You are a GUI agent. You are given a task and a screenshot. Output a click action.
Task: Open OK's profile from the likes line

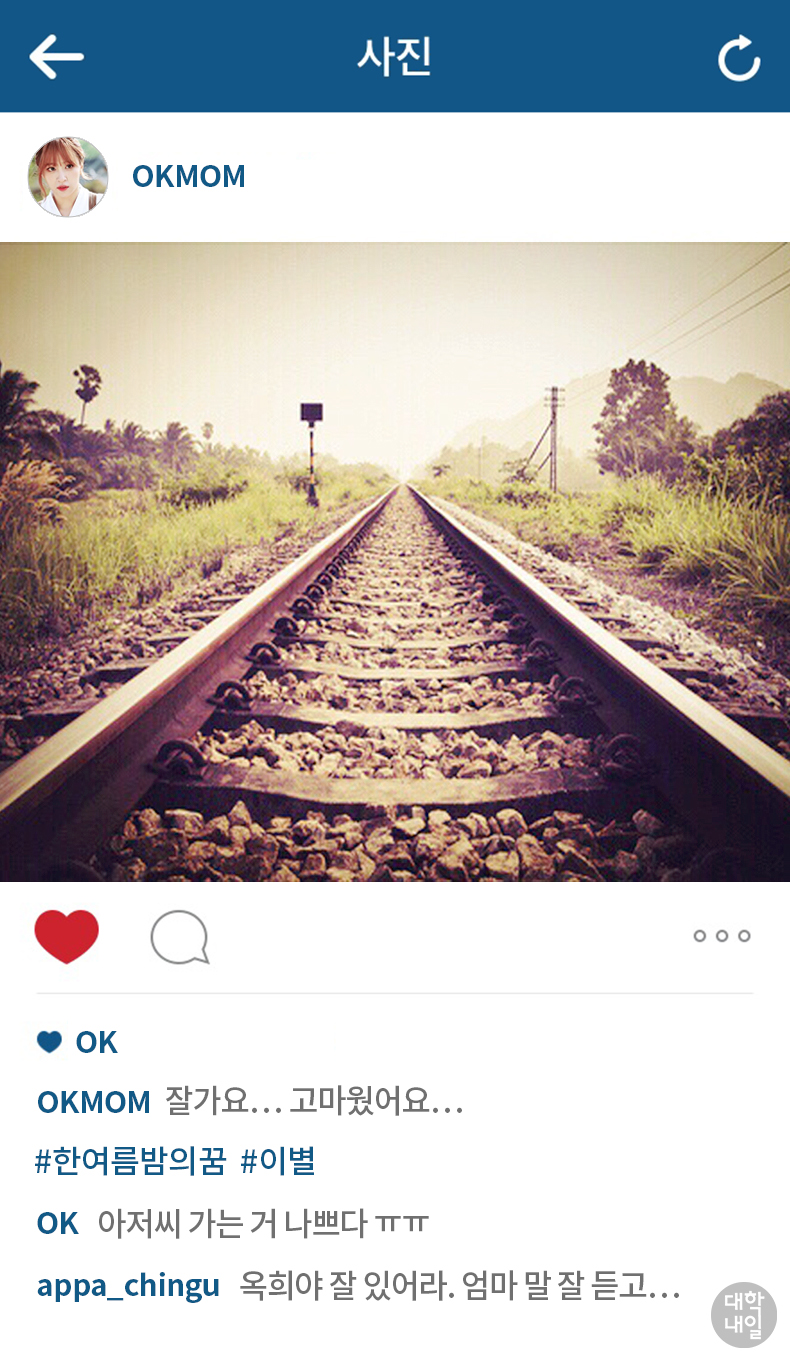click(97, 1042)
